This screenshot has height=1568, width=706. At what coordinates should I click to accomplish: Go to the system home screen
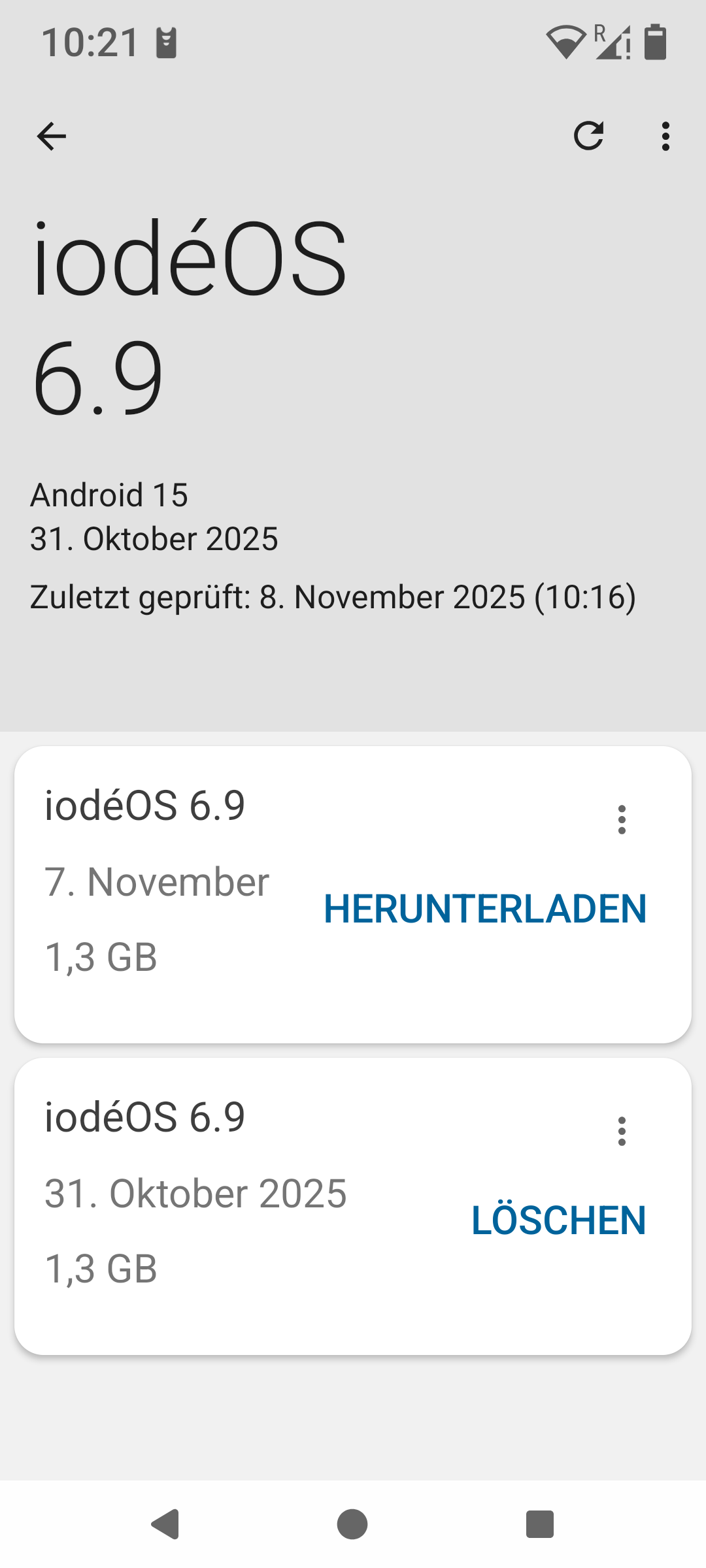click(352, 1524)
